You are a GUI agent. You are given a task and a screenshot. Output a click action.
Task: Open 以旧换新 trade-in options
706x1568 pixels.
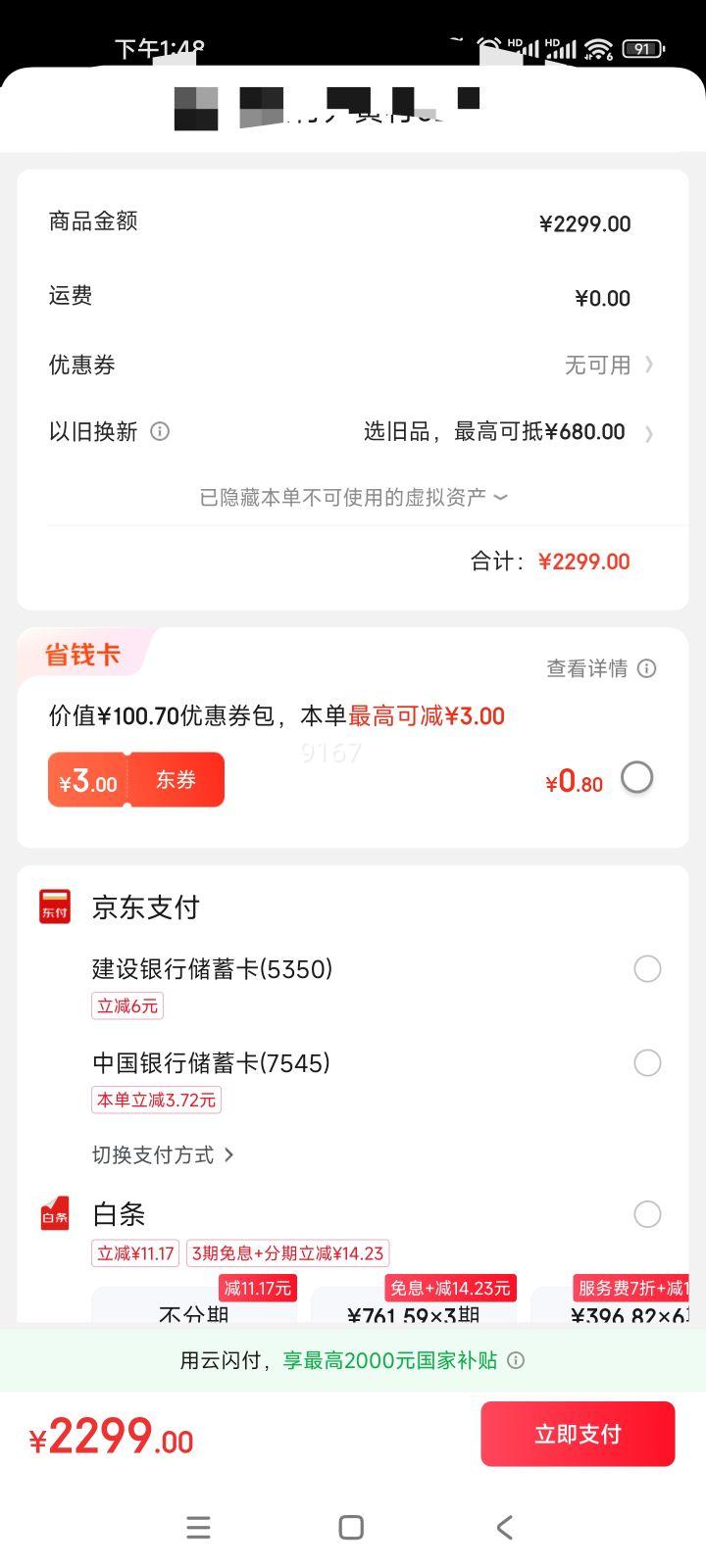tap(353, 431)
